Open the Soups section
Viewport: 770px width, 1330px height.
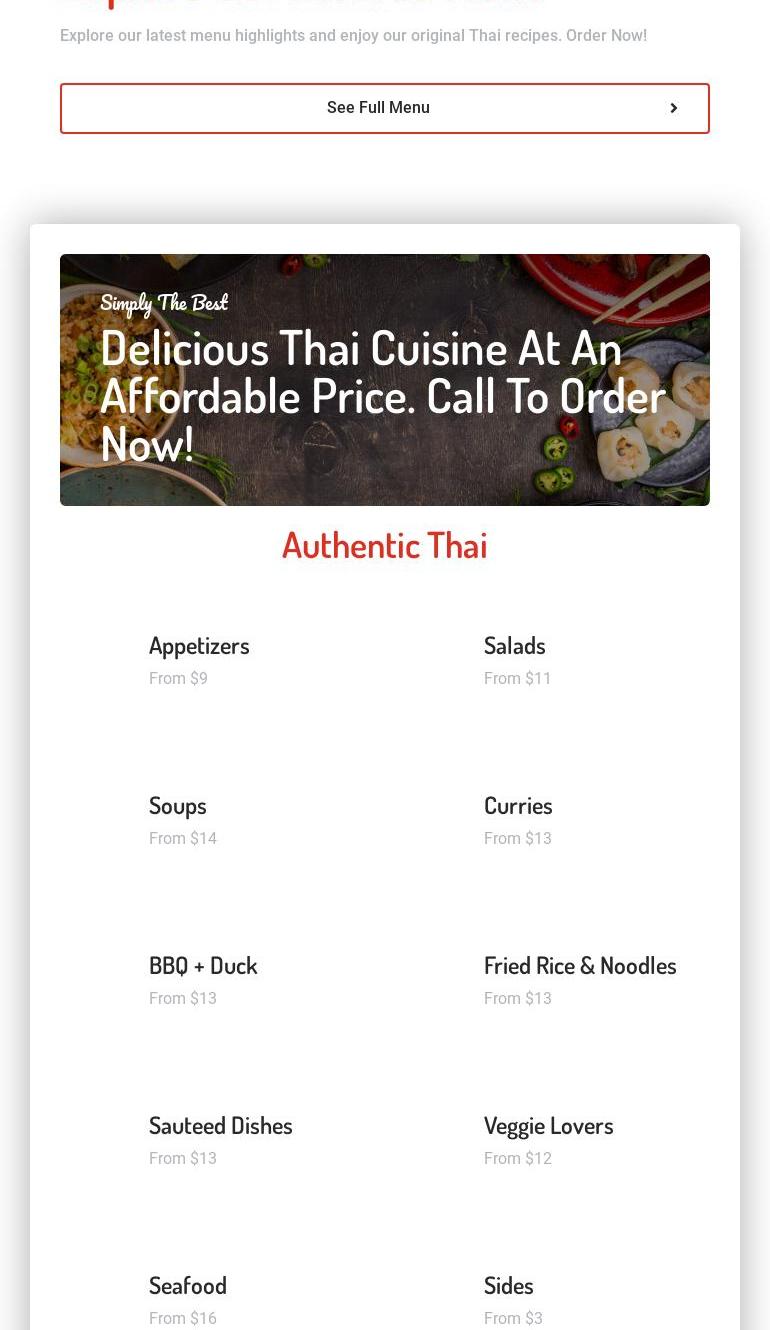click(x=178, y=806)
